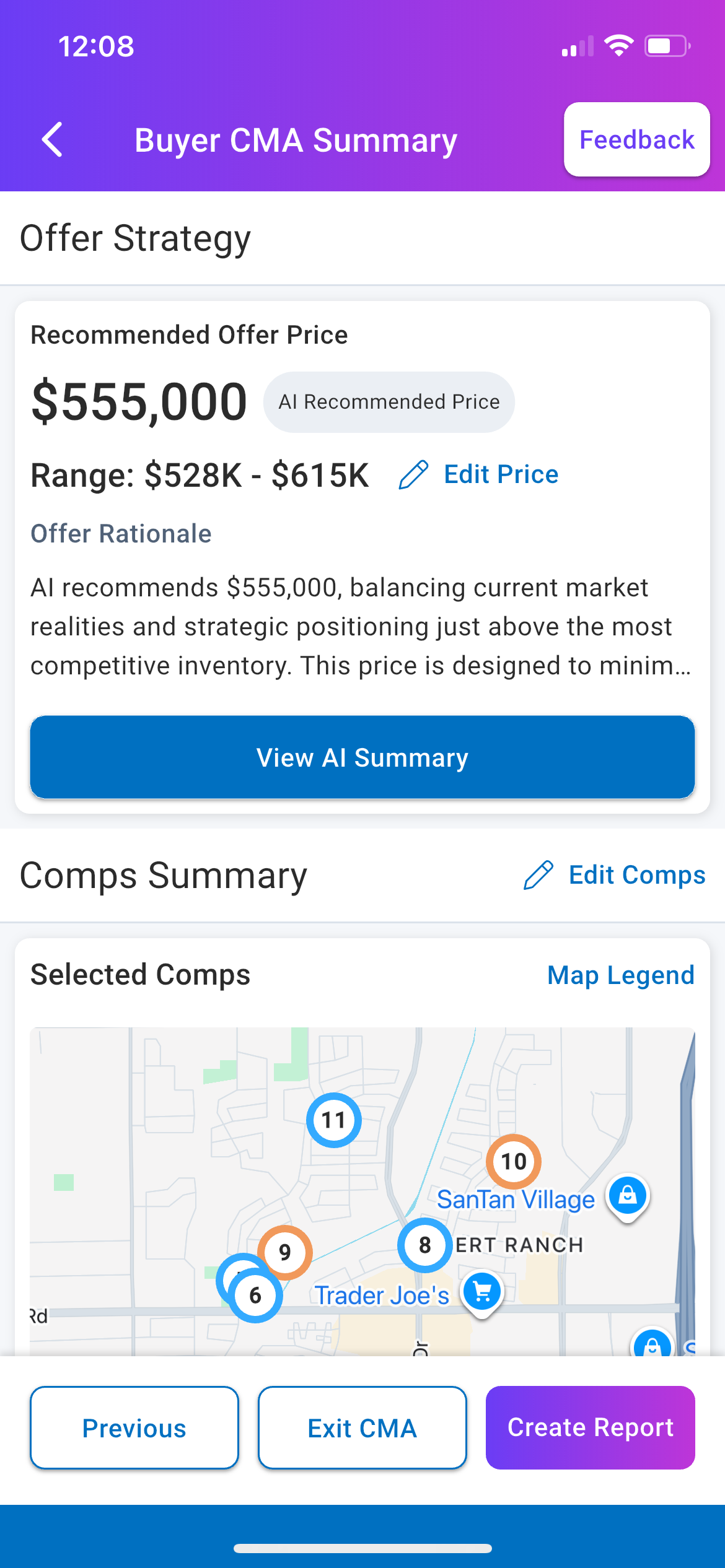
Task: Edit the selected comps
Action: pos(615,875)
